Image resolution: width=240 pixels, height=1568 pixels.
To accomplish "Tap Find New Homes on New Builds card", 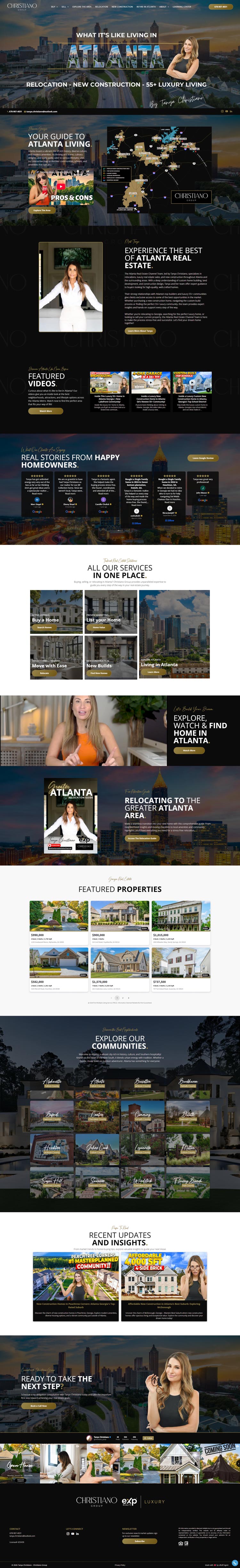I will pos(99,673).
